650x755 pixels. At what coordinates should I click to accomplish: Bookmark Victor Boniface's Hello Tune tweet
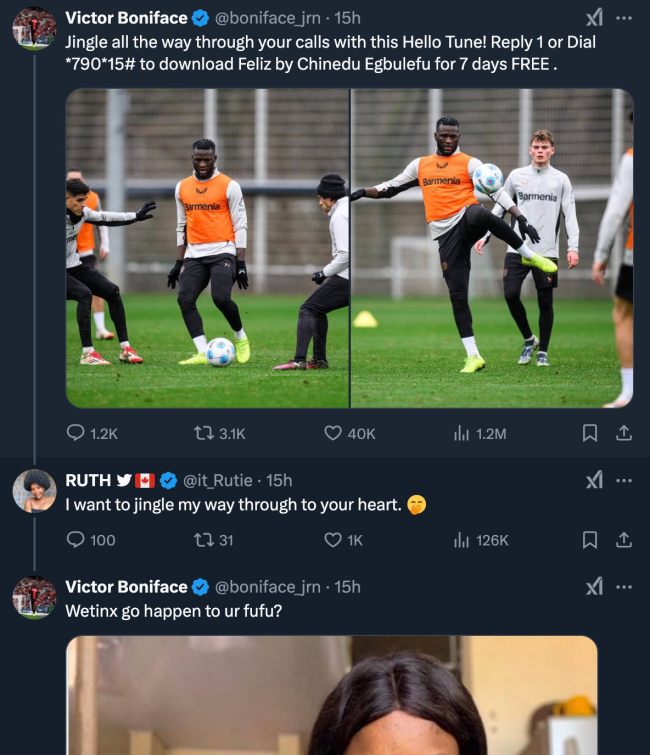[590, 433]
